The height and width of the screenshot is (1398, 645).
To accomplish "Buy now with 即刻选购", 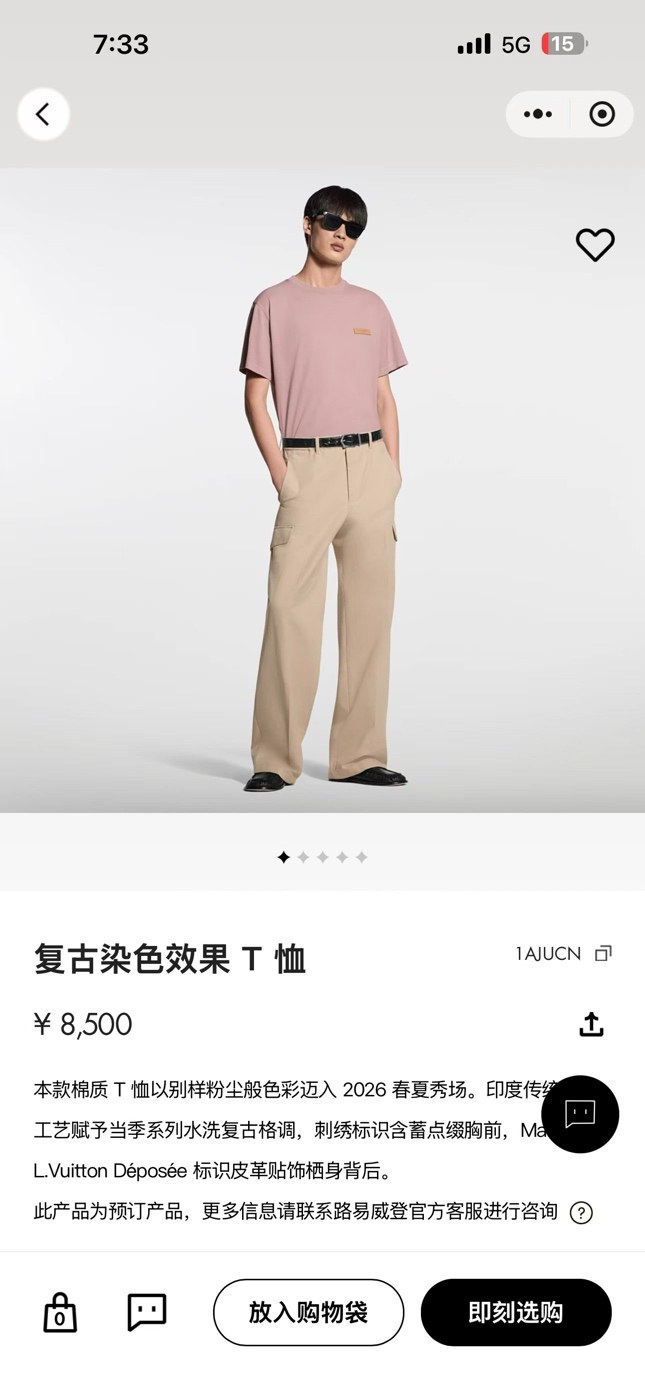I will [515, 1312].
